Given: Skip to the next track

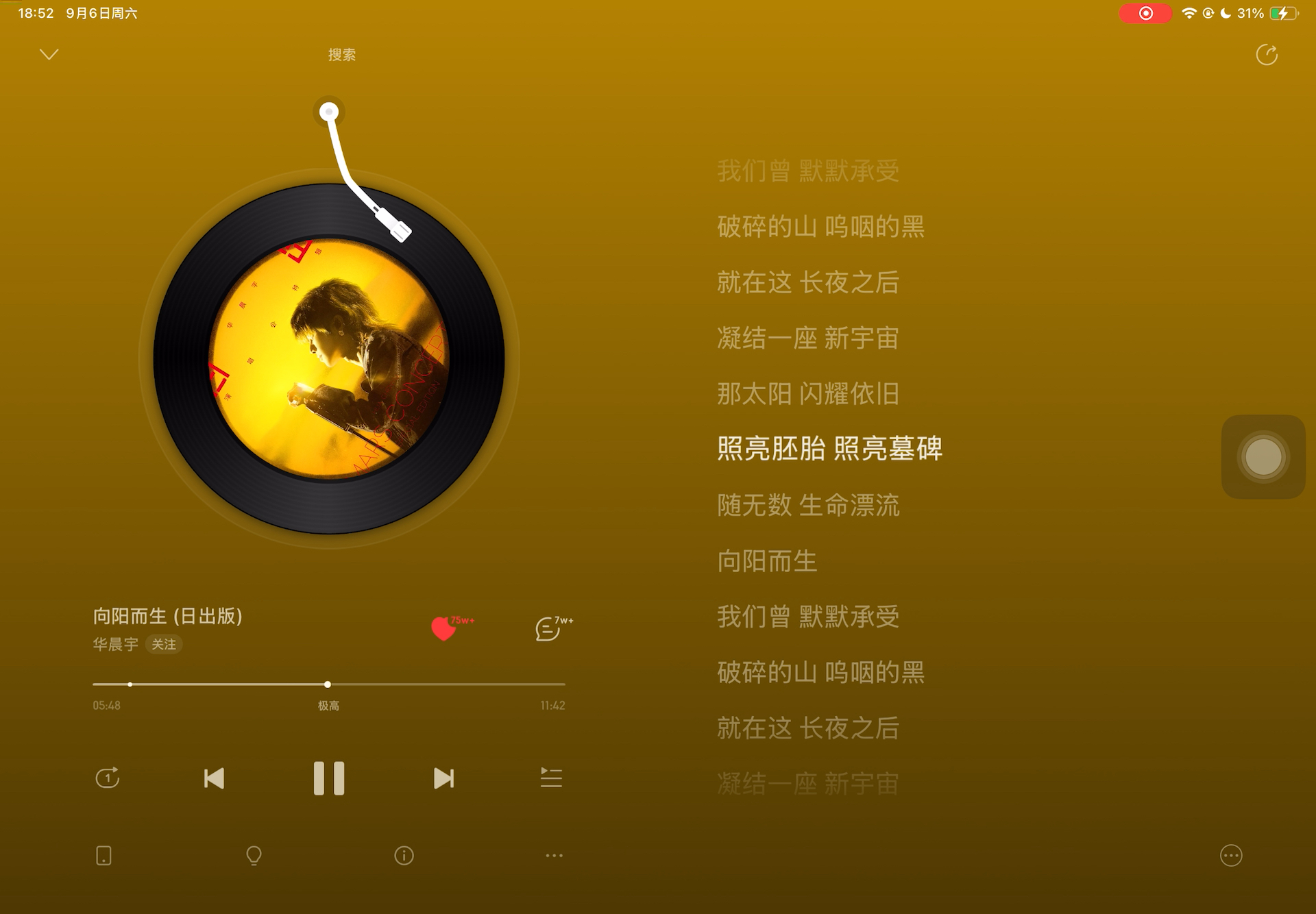Looking at the screenshot, I should pos(443,778).
